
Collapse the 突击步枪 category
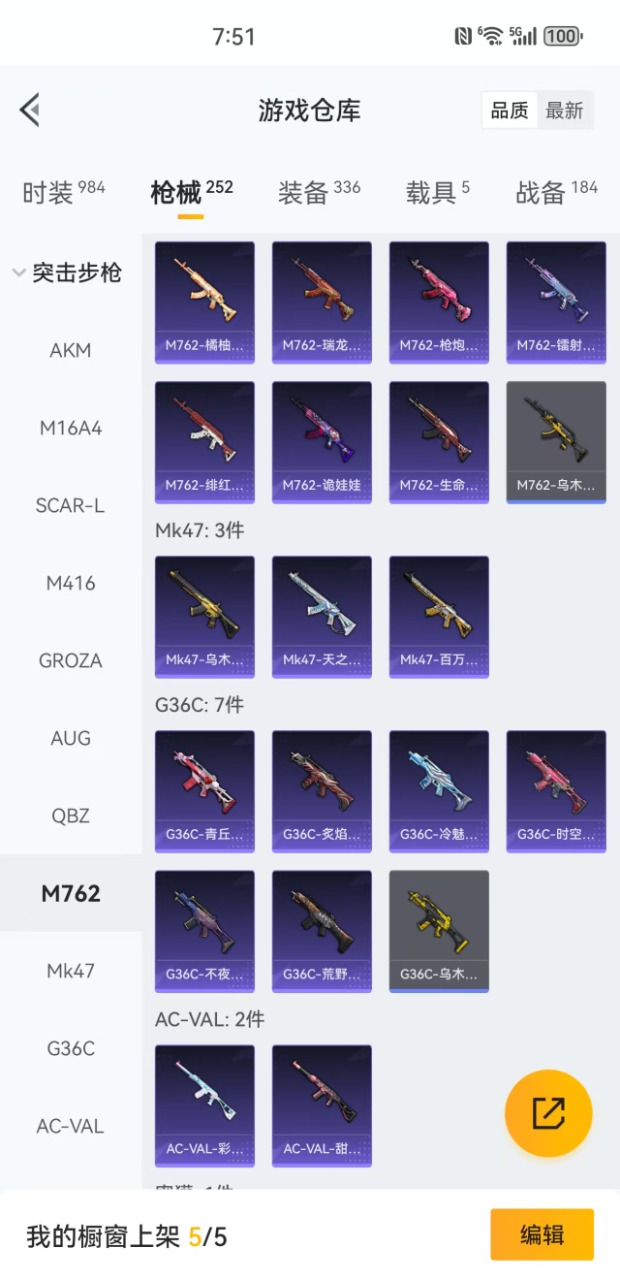(66, 273)
